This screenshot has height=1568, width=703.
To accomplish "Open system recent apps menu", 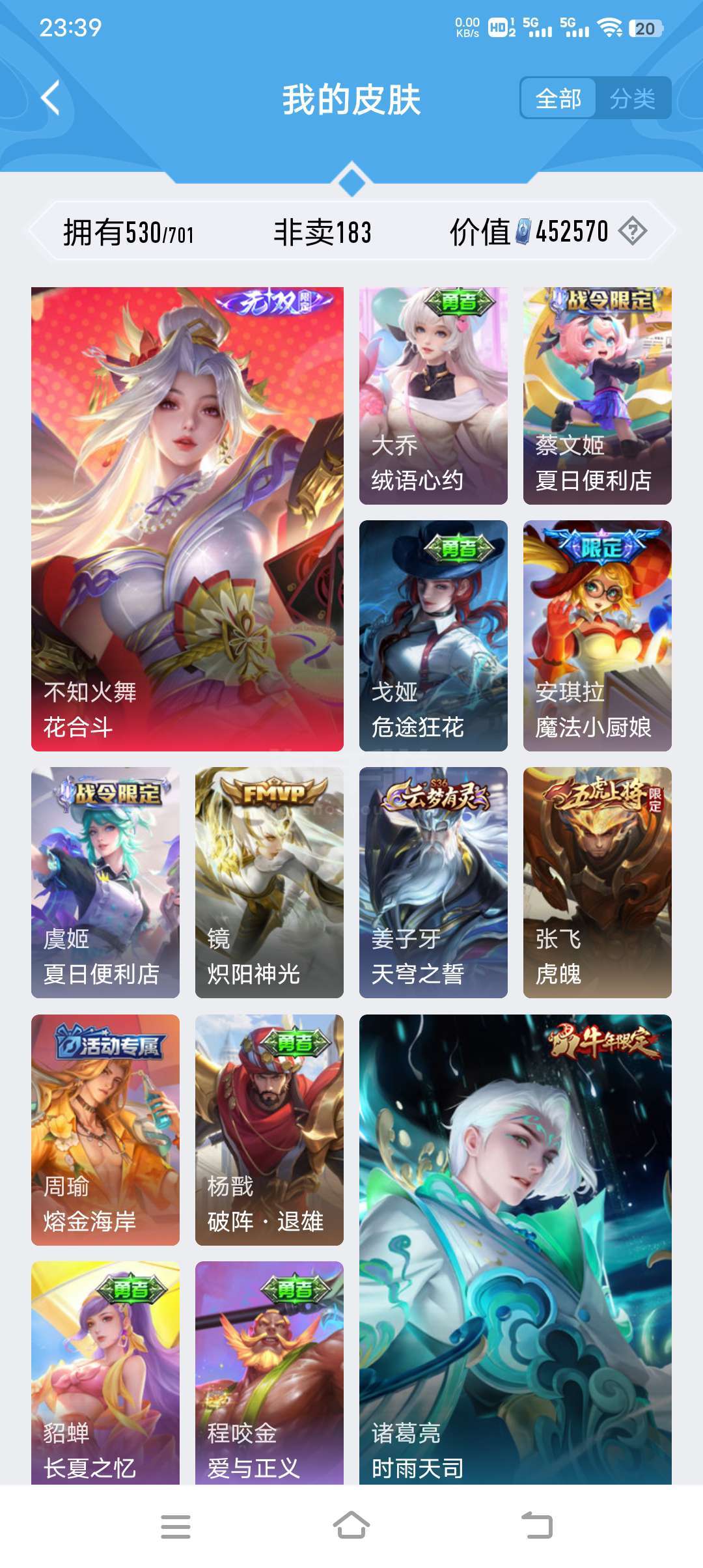I will tap(176, 1526).
